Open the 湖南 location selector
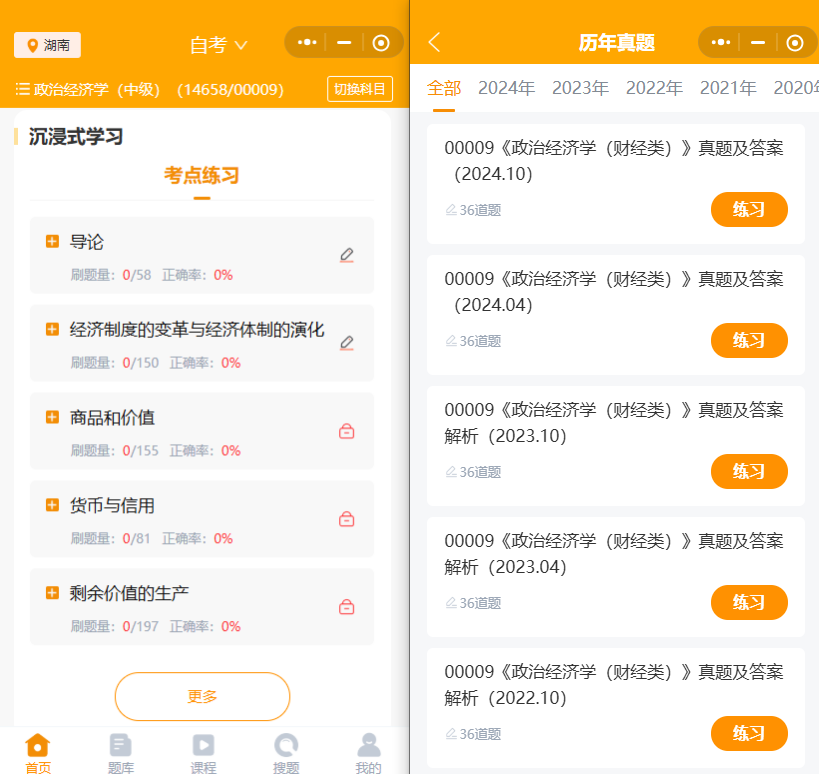Image resolution: width=819 pixels, height=774 pixels. point(47,45)
